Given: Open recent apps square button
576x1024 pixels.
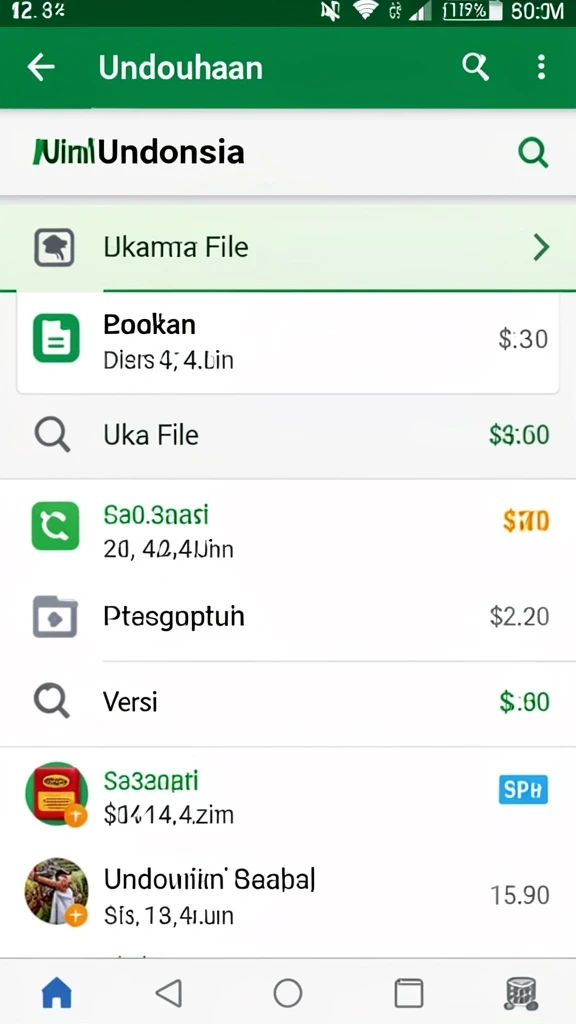Looking at the screenshot, I should click(409, 994).
